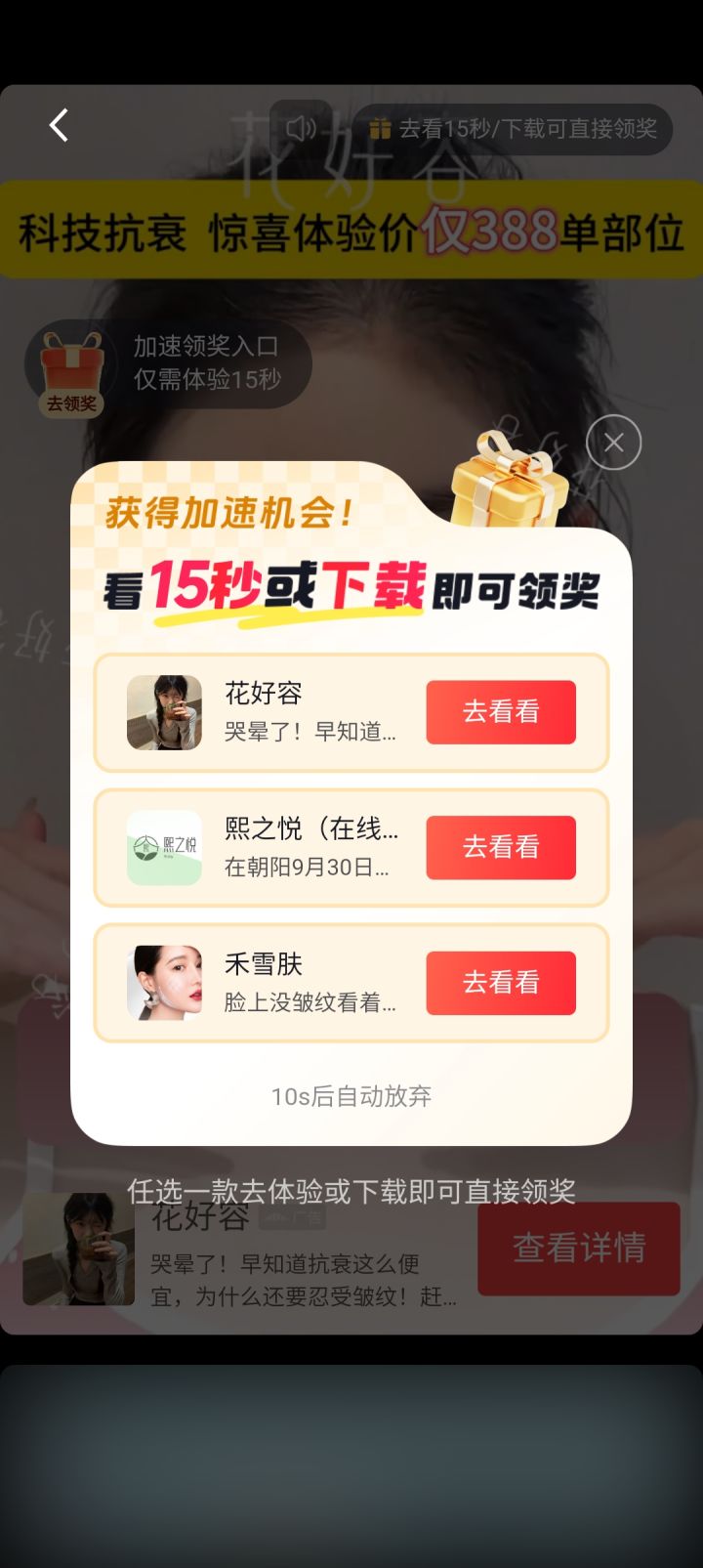Open the red gift box labeled 去领奖
Screen dimensions: 703x1568
[71, 363]
